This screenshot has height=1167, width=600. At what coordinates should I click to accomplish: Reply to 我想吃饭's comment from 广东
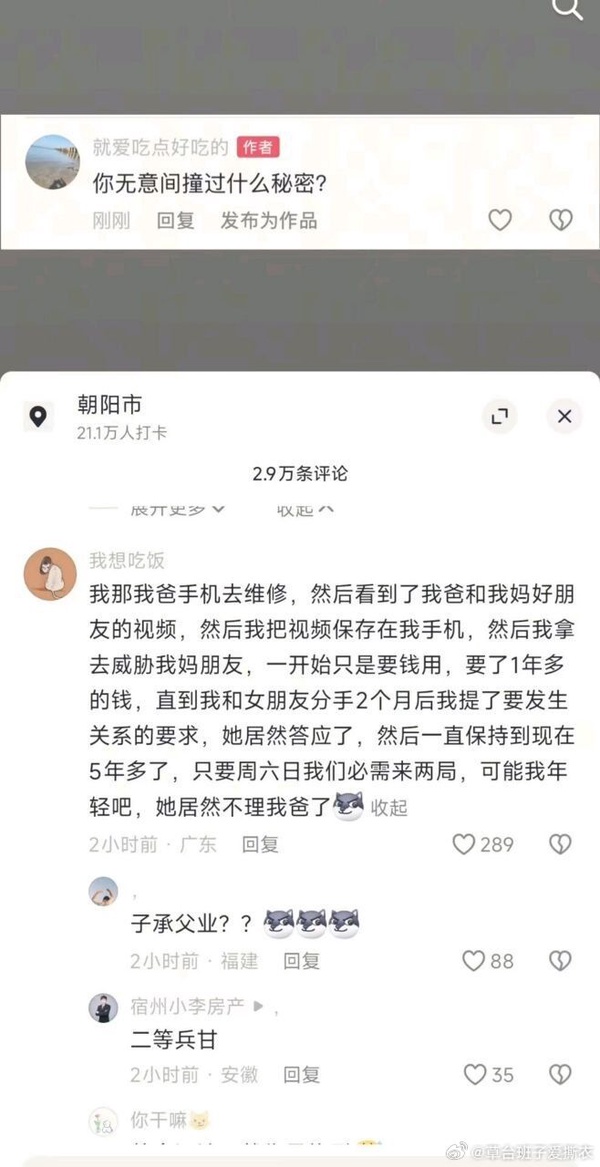[260, 844]
